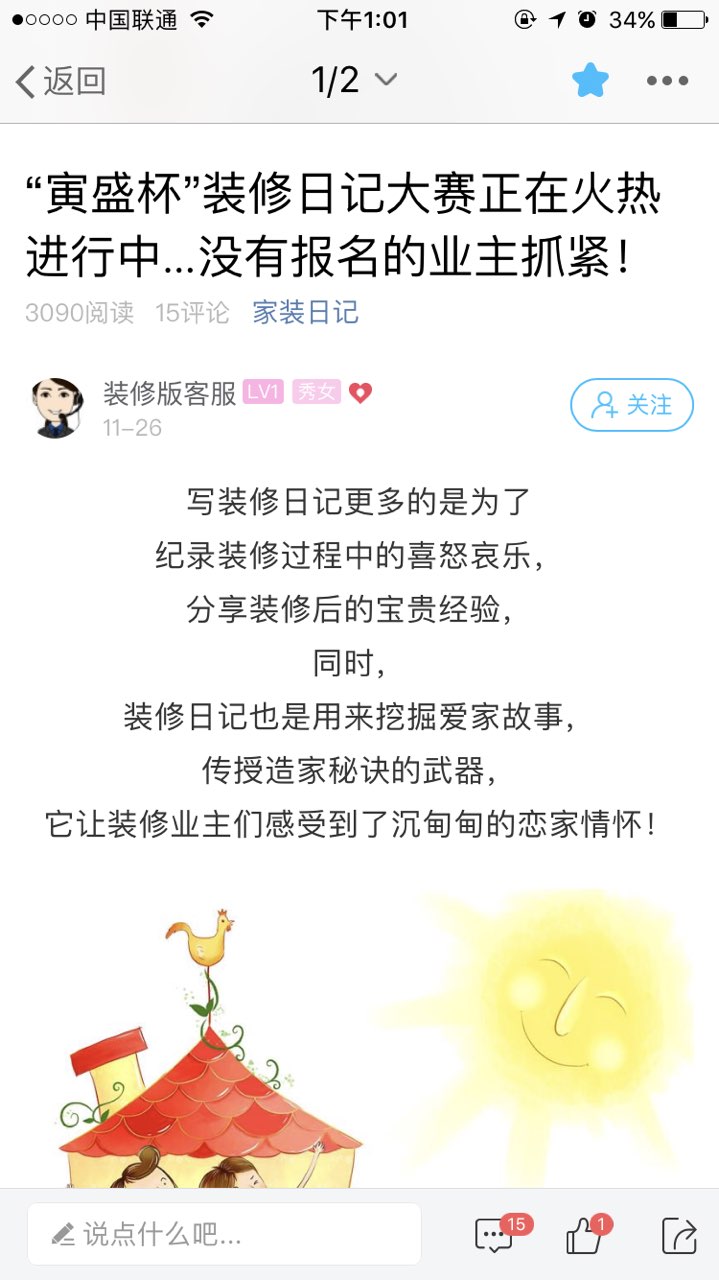The height and width of the screenshot is (1280, 719).
Task: Follow 装修版客服 with the 关注 button
Action: (x=631, y=405)
